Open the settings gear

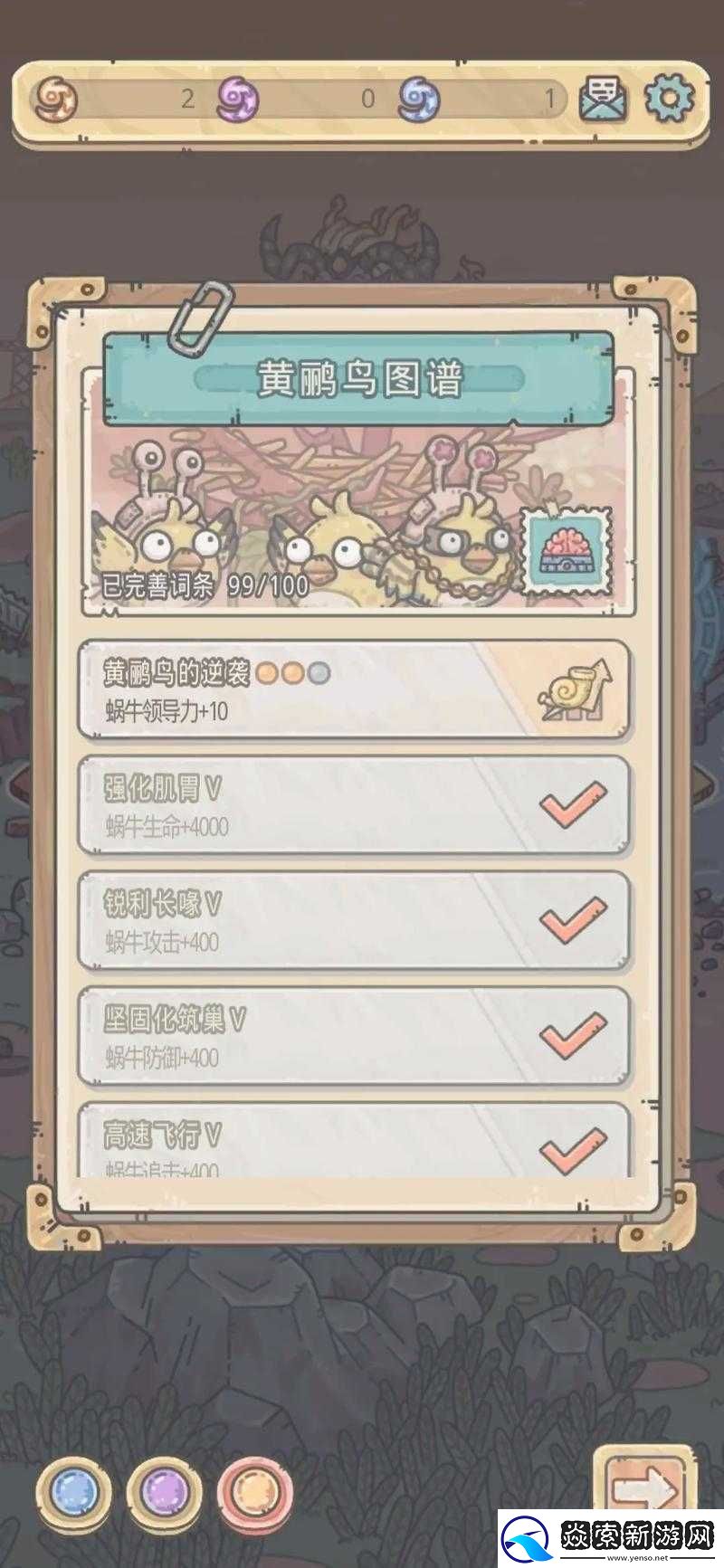click(x=670, y=98)
